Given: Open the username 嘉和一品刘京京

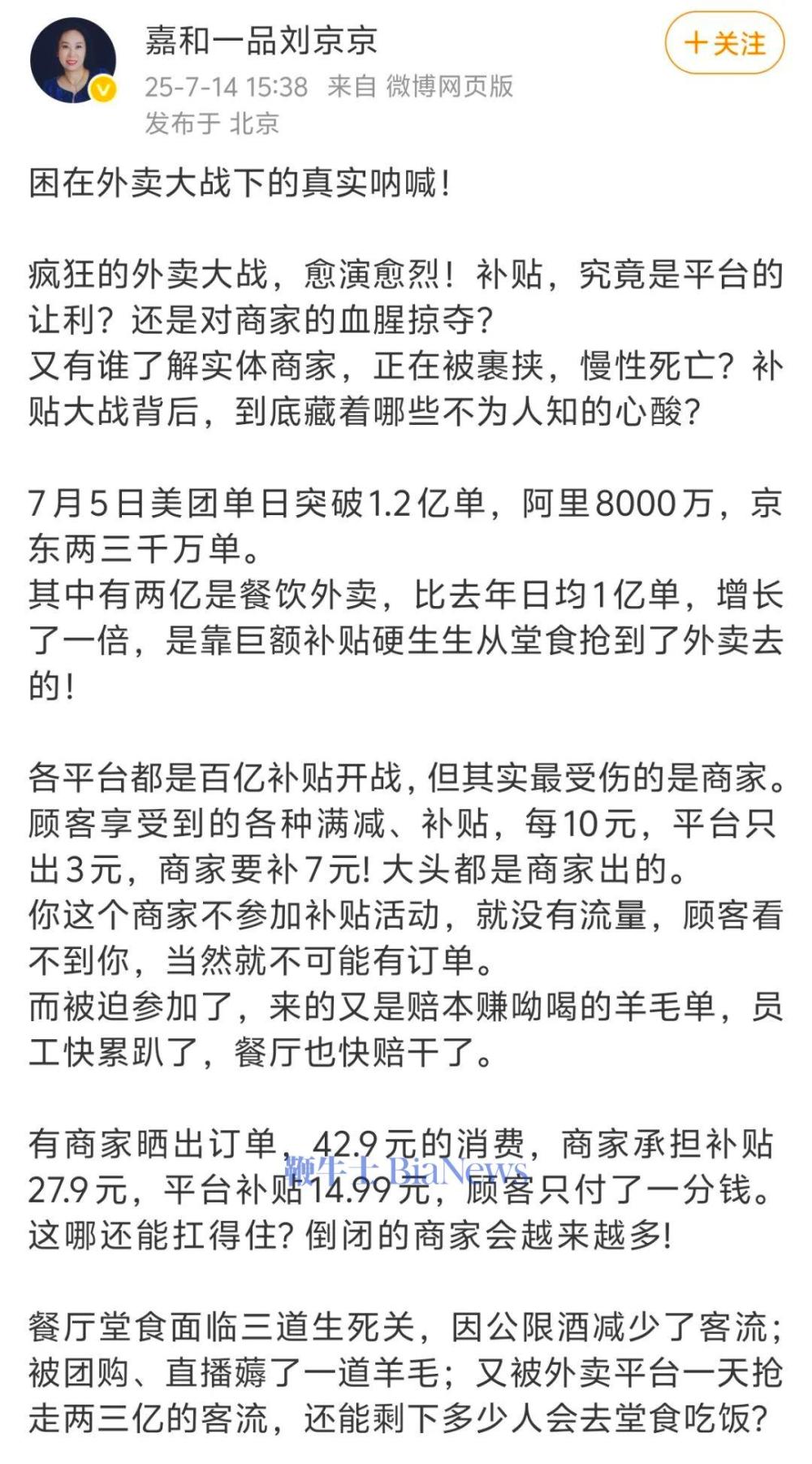Looking at the screenshot, I should (261, 40).
